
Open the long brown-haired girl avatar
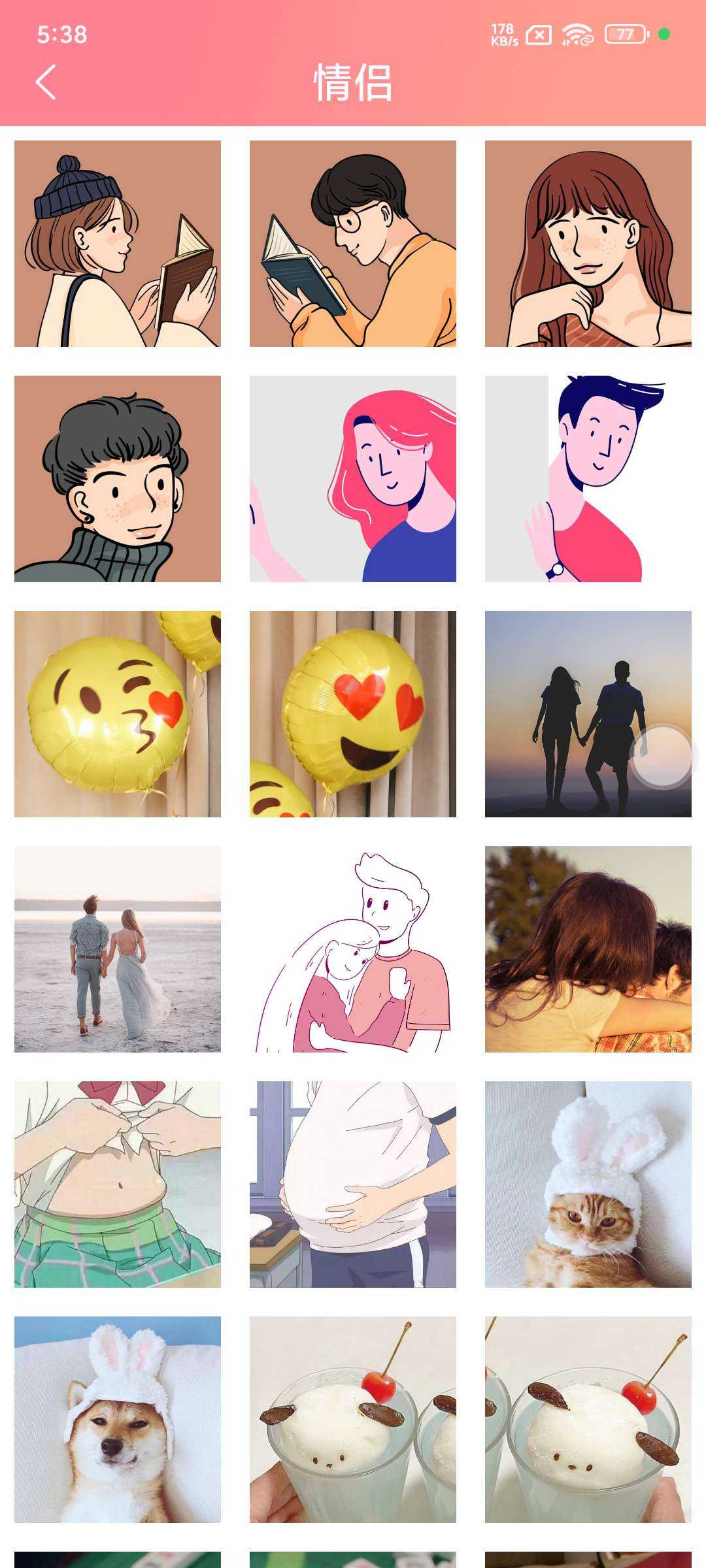point(588,243)
